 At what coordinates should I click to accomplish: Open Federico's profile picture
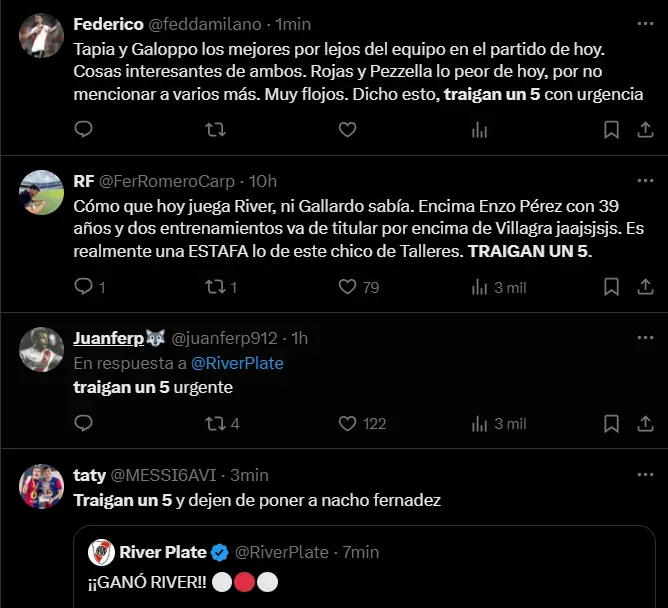click(x=42, y=36)
